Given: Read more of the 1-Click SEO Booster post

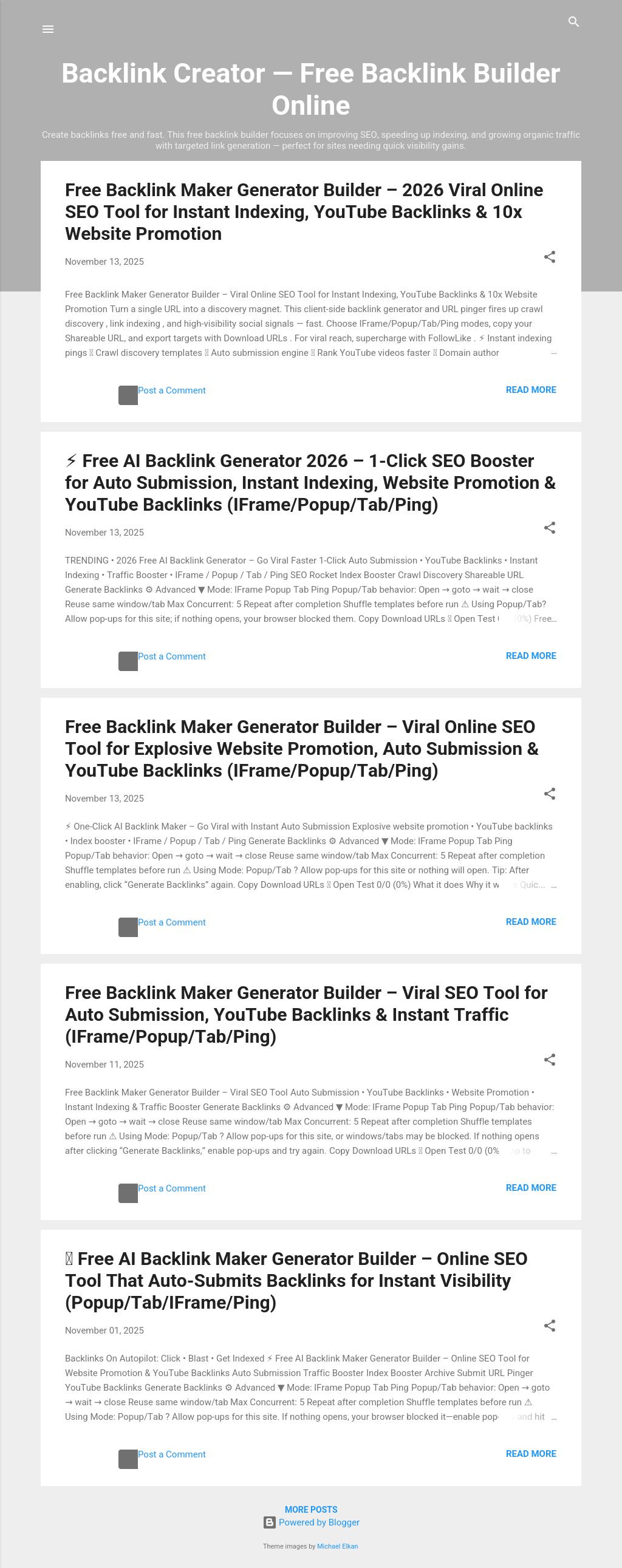Looking at the screenshot, I should pyautogui.click(x=531, y=656).
